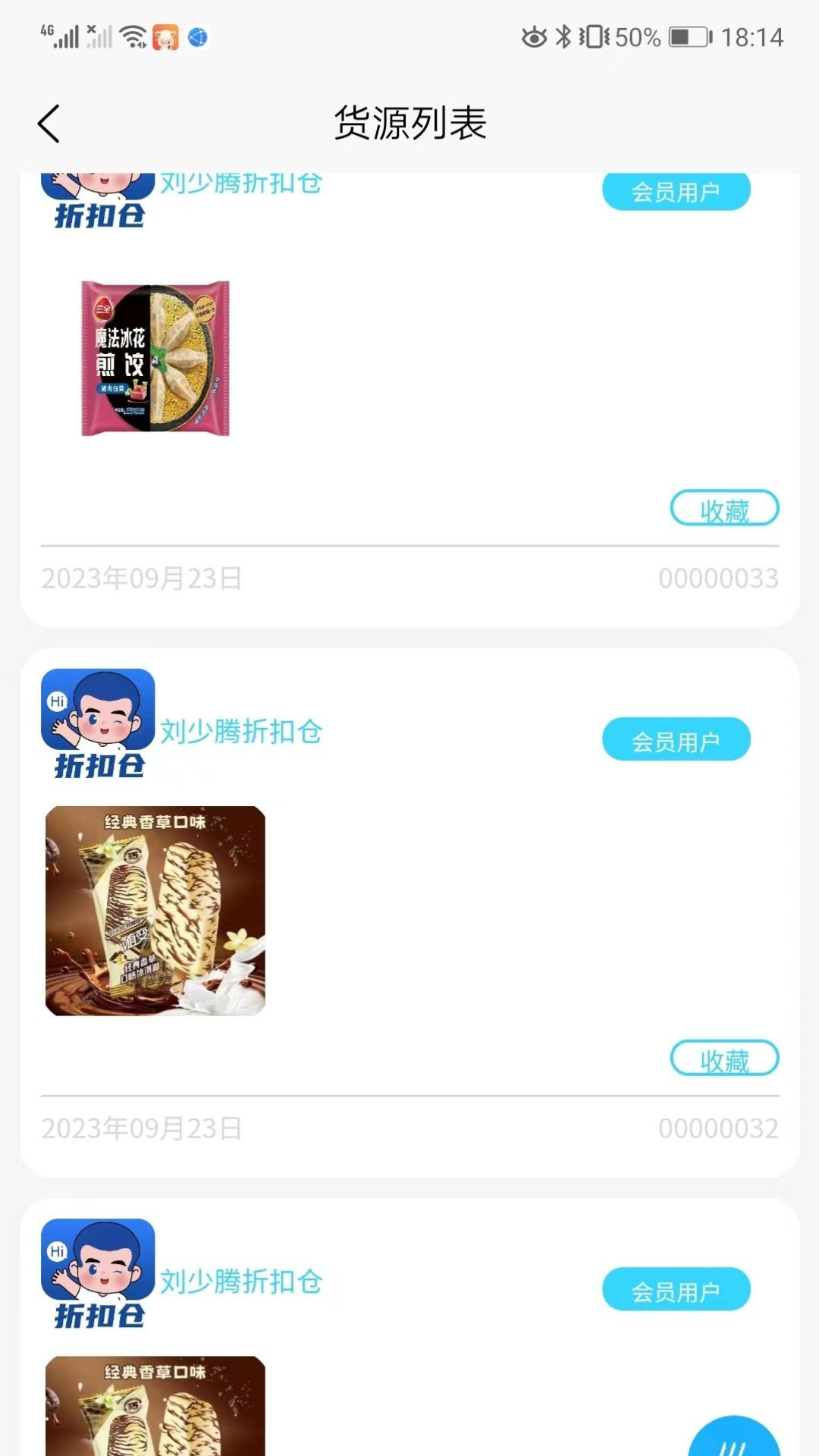Tap order number 00000033

(x=719, y=579)
